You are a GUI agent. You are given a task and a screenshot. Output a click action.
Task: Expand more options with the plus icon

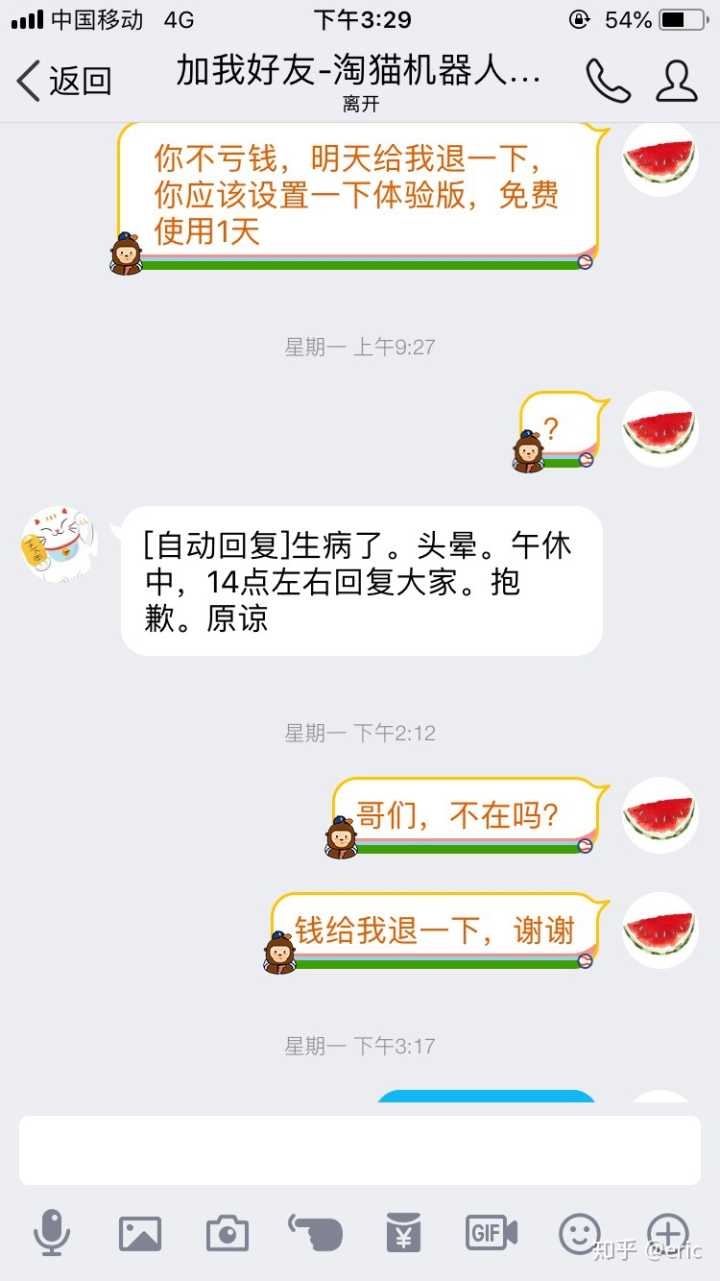(x=667, y=1233)
